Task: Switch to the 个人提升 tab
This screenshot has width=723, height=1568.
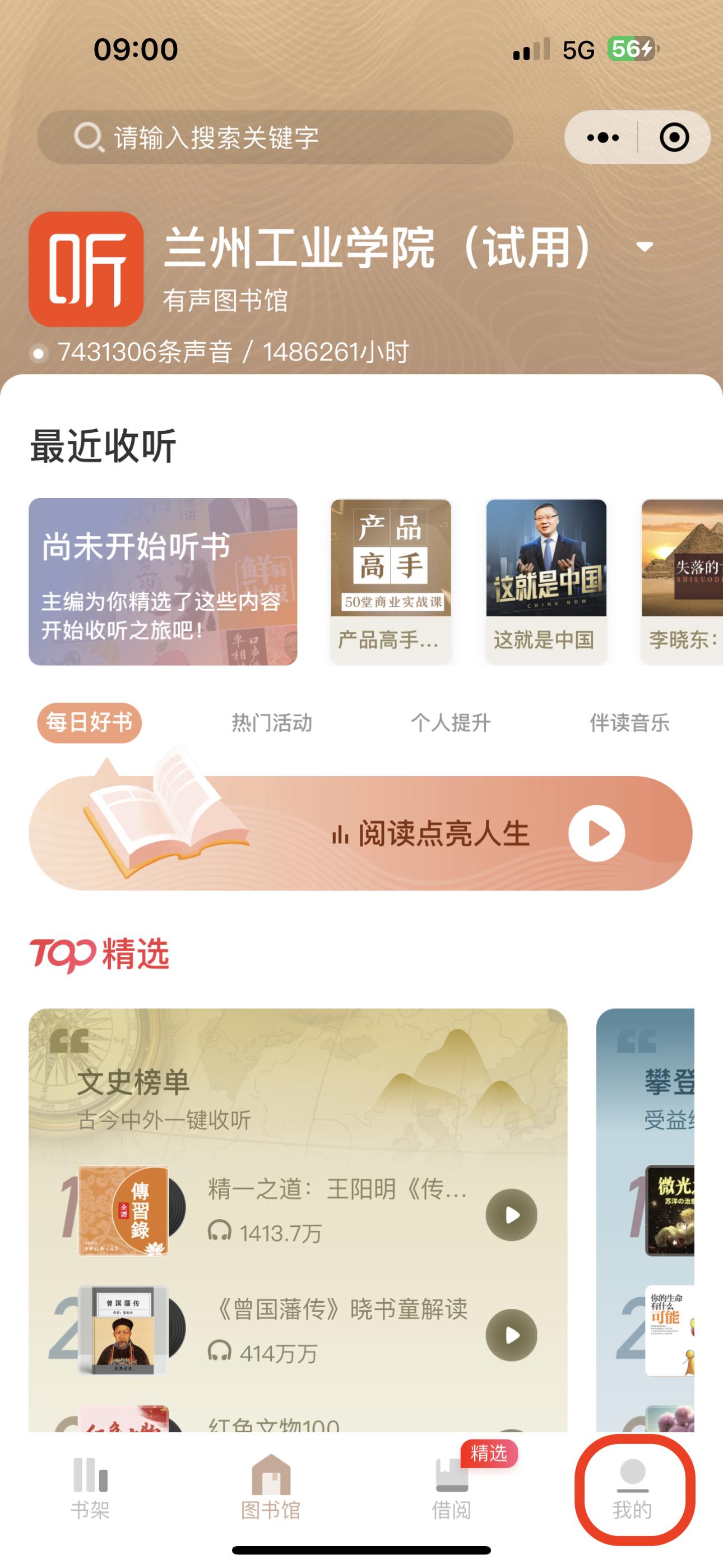Action: point(451,722)
